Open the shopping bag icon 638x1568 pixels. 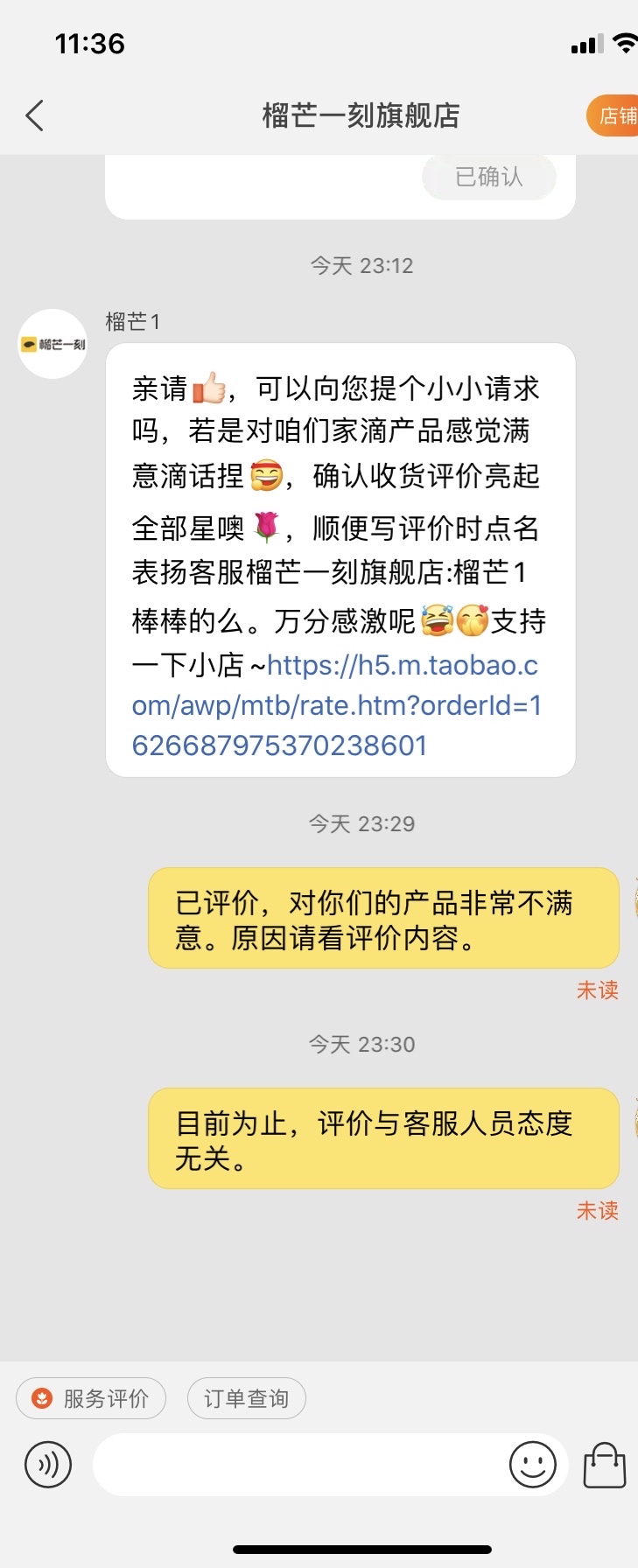(x=604, y=1465)
